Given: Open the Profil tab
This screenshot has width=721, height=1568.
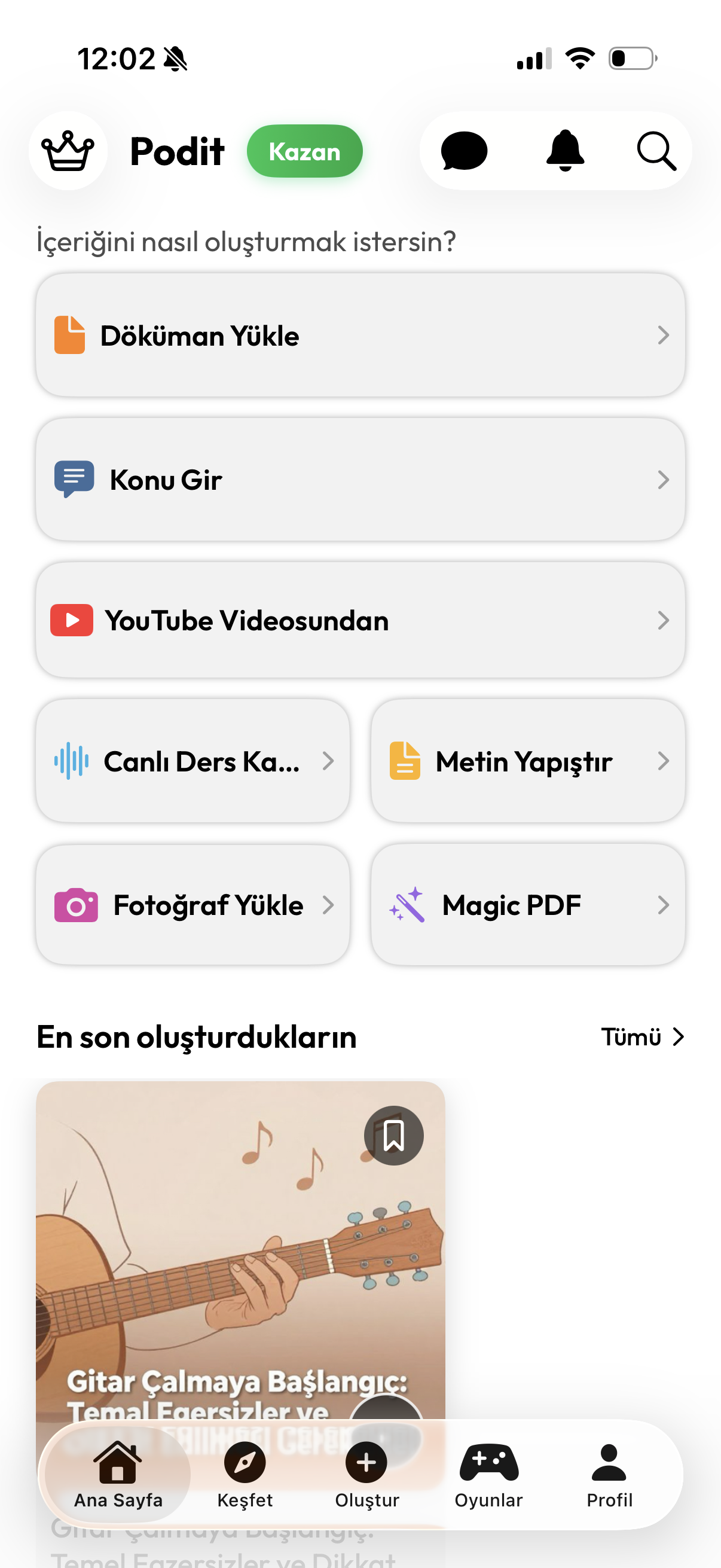Looking at the screenshot, I should (x=609, y=1474).
